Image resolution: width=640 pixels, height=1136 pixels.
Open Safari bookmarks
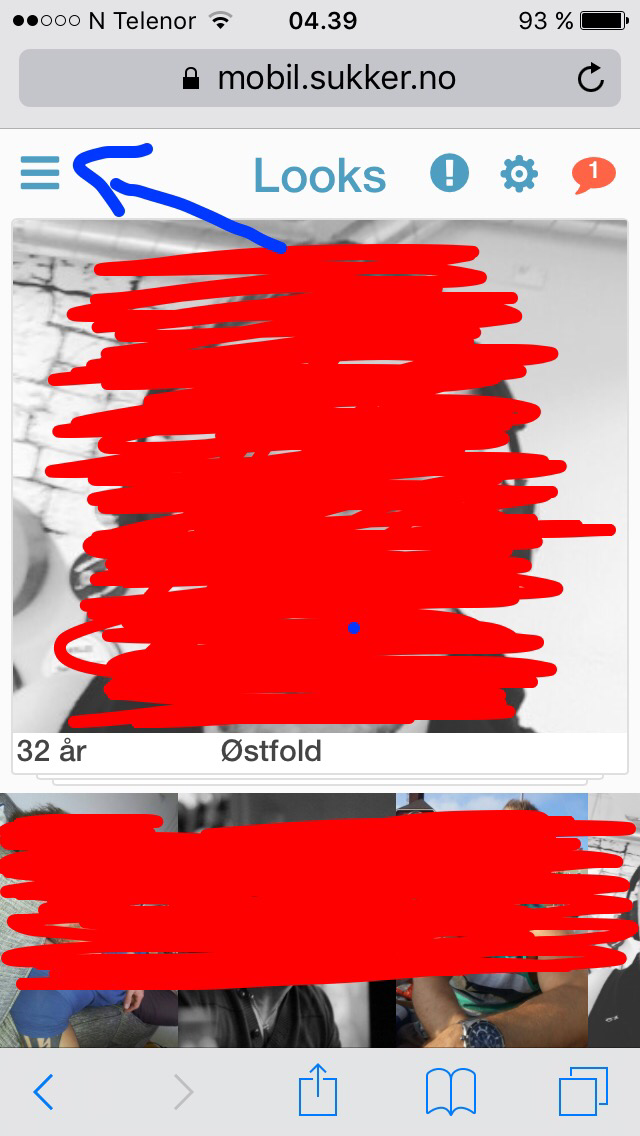tap(451, 1092)
